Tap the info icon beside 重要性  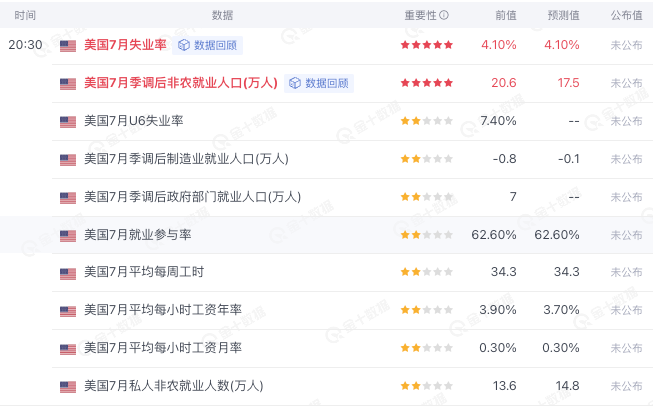444,15
